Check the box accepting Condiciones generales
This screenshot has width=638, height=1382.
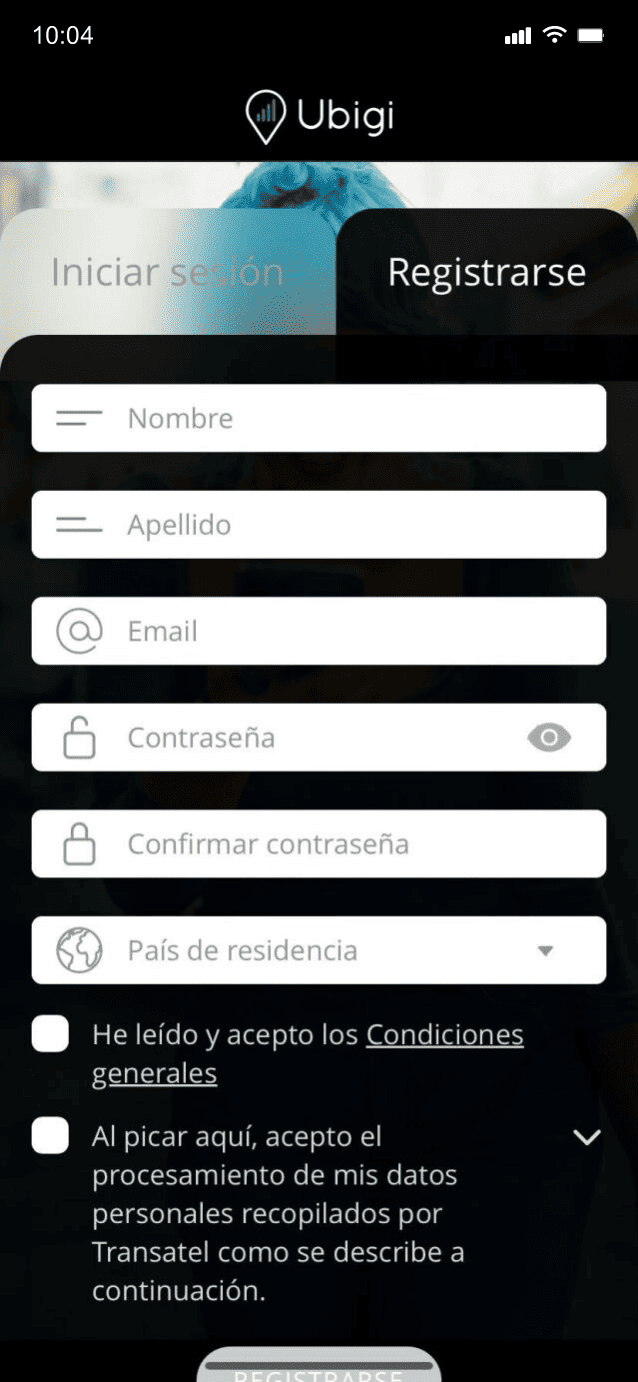(x=50, y=1034)
